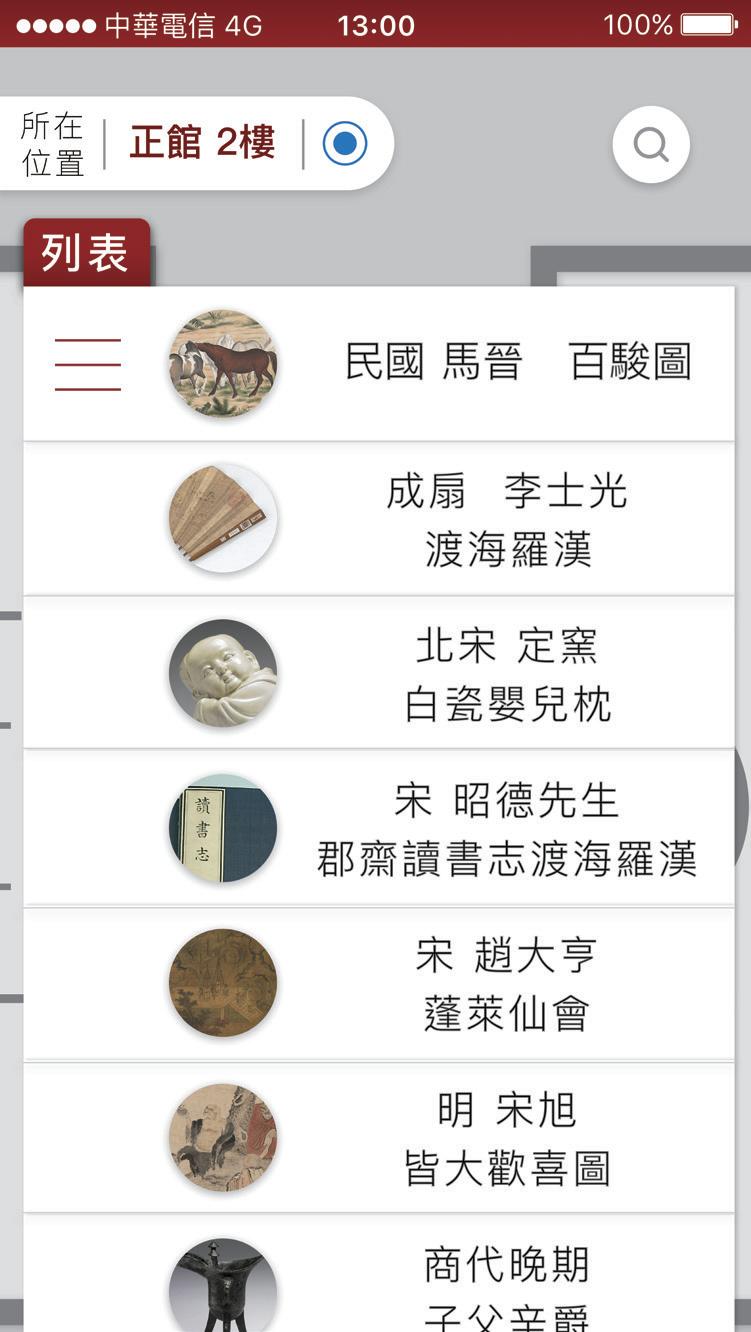Tap the 列表 list tab

coord(86,254)
